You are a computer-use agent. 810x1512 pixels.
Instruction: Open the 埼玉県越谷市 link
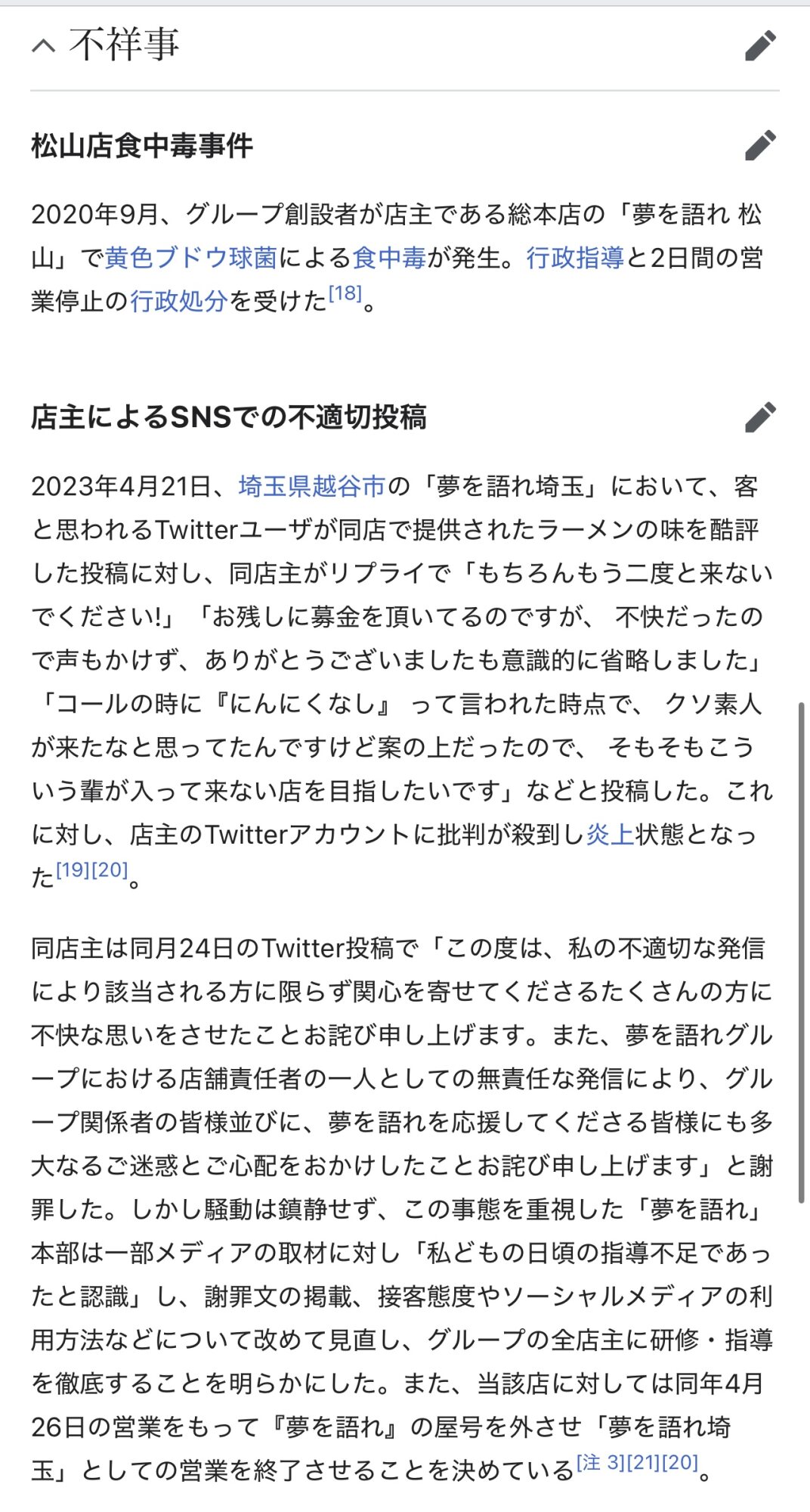pyautogui.click(x=312, y=486)
